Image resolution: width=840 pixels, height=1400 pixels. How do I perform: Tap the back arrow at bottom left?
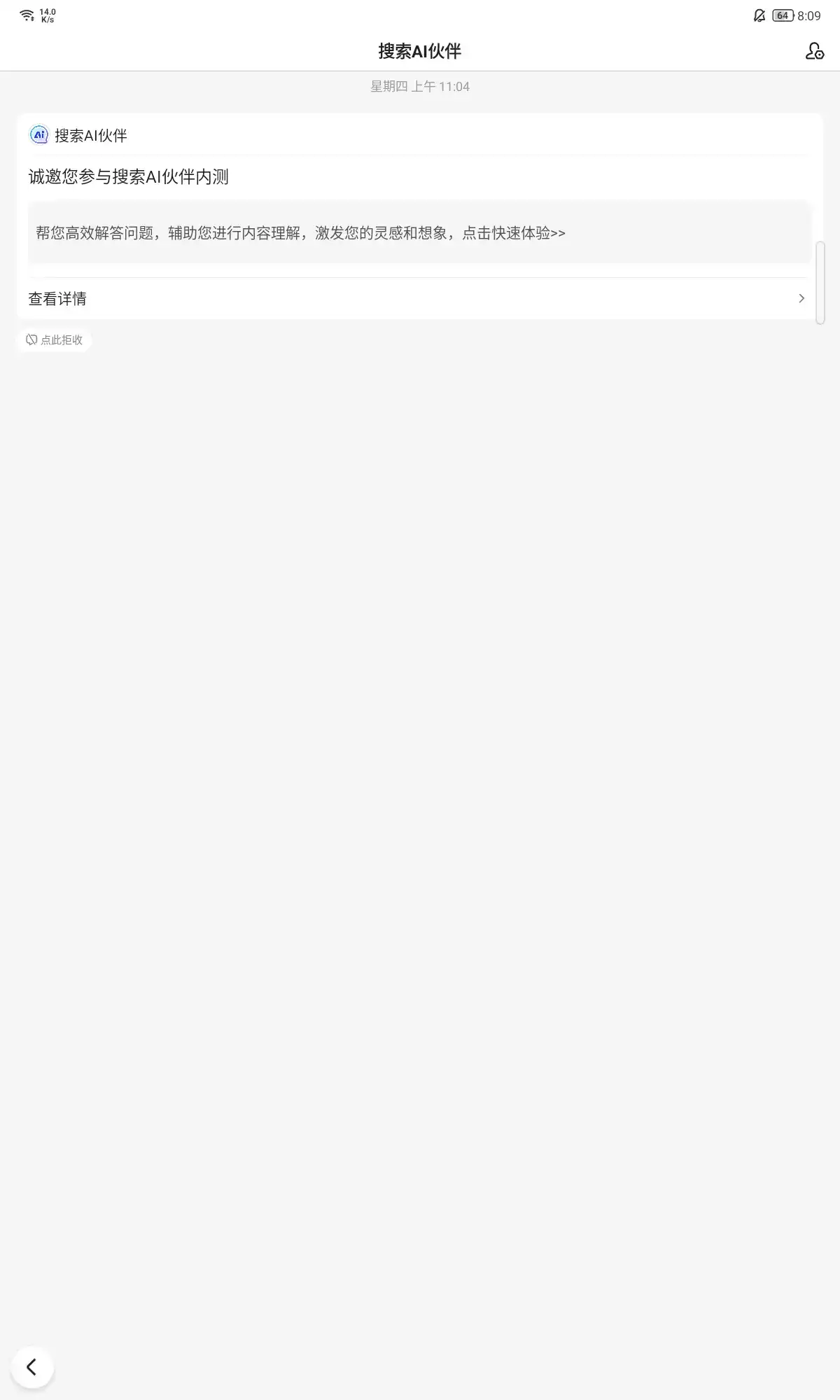pyautogui.click(x=34, y=1368)
